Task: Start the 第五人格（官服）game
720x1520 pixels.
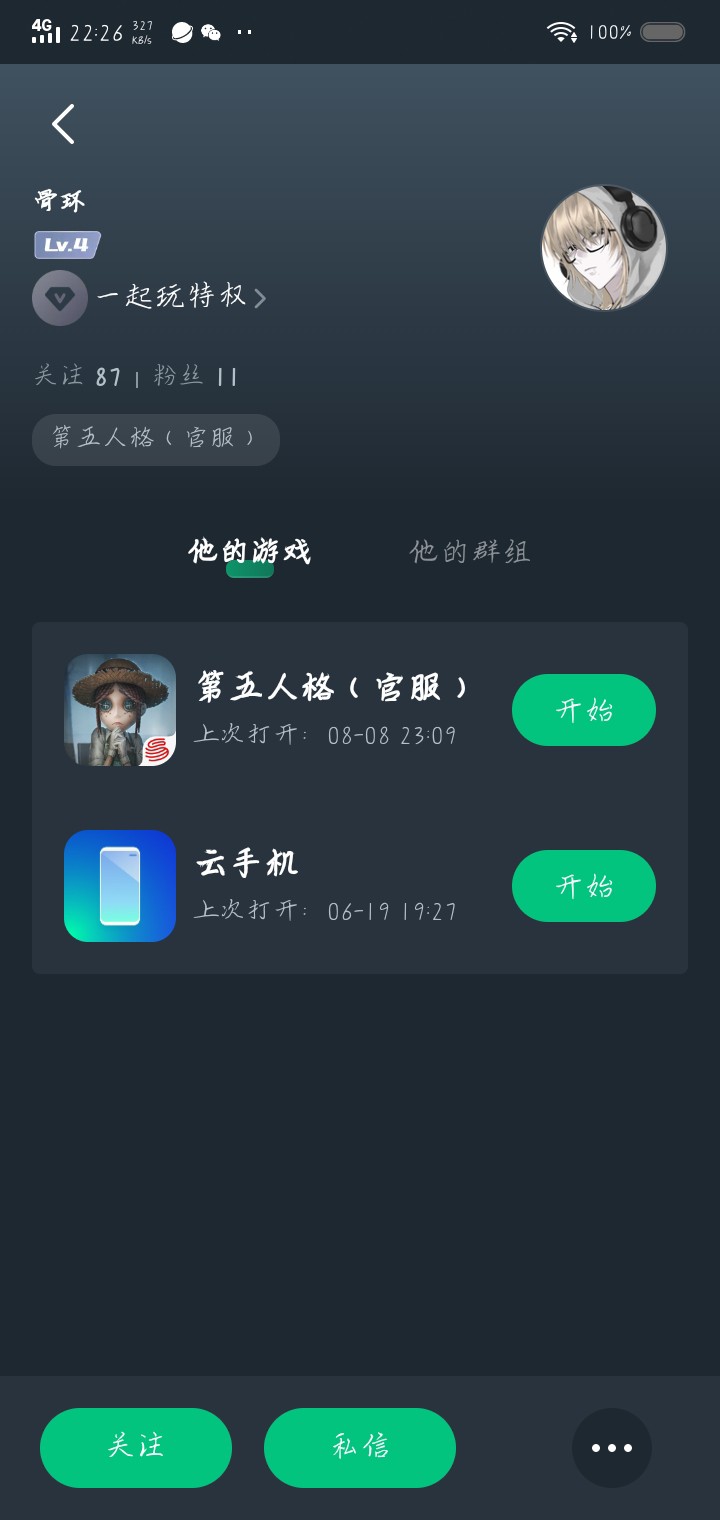Action: 583,710
